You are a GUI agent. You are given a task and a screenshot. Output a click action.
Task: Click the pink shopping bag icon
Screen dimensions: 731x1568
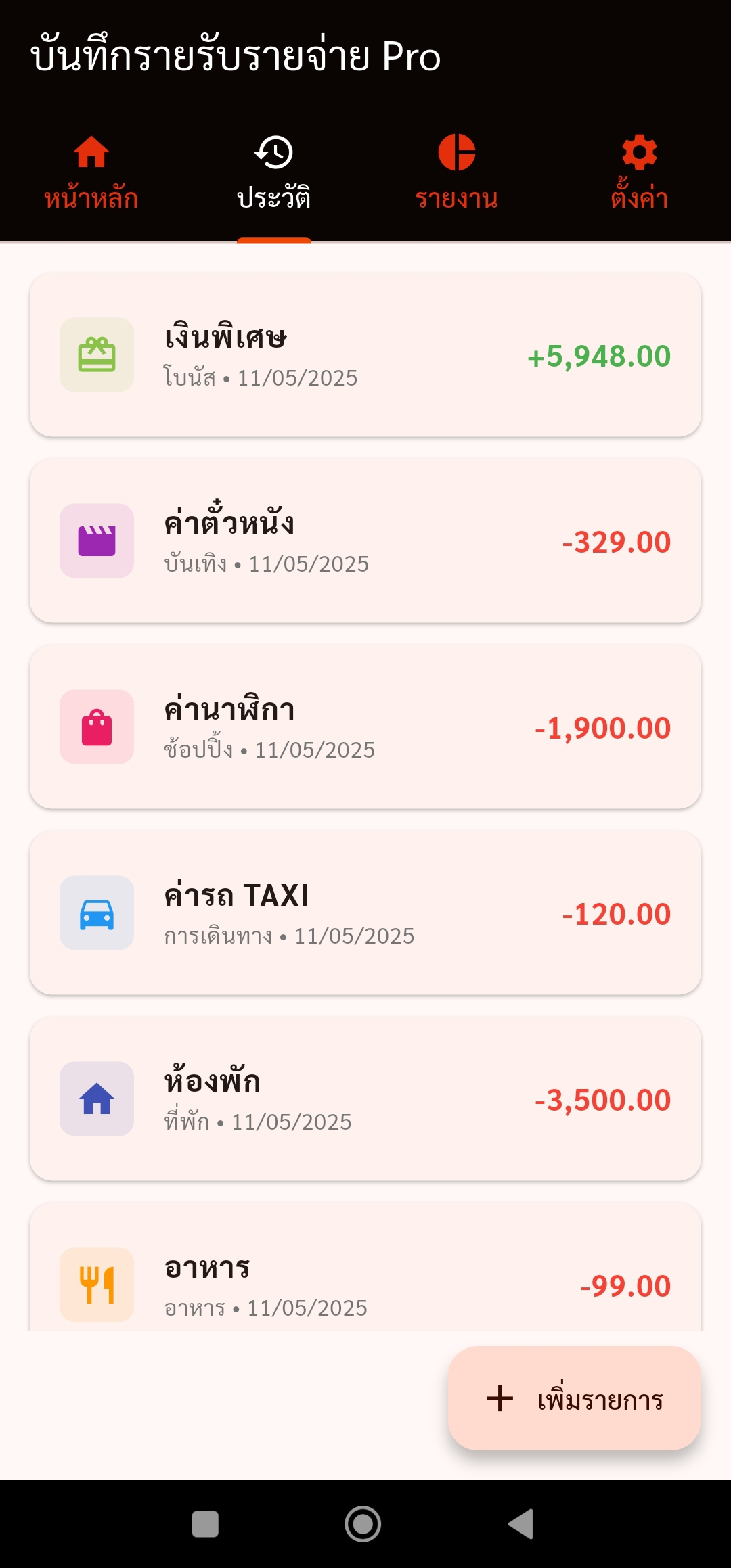coord(97,727)
